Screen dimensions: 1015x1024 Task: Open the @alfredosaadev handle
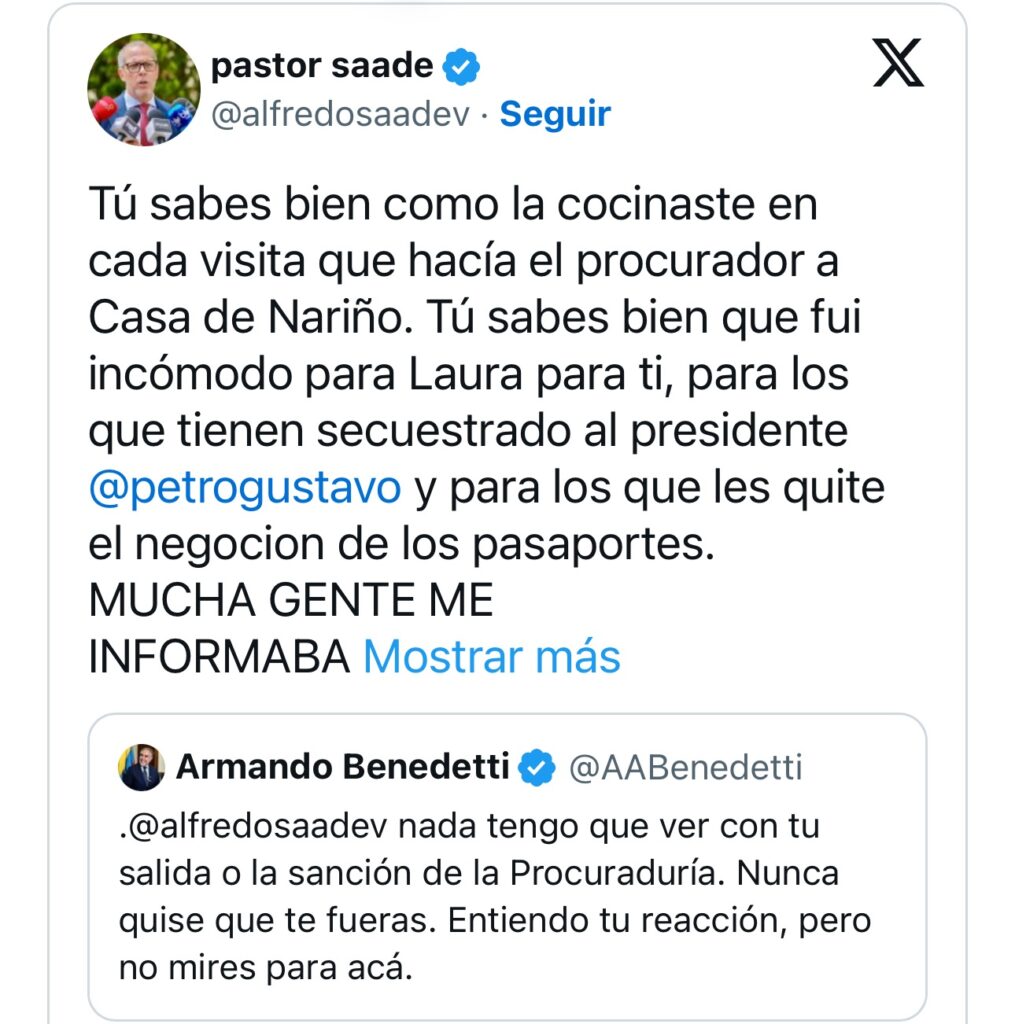point(341,114)
